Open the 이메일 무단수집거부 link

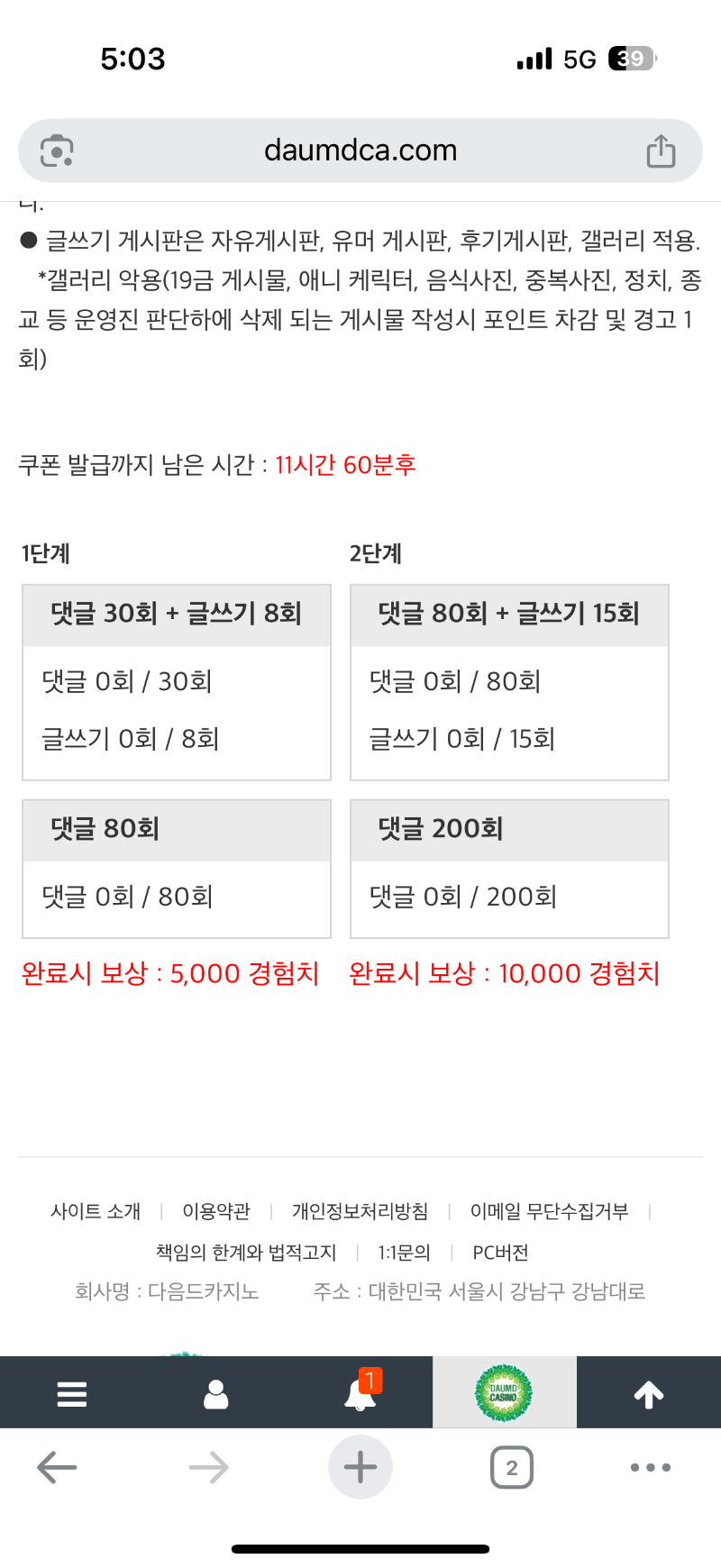[x=549, y=1211]
